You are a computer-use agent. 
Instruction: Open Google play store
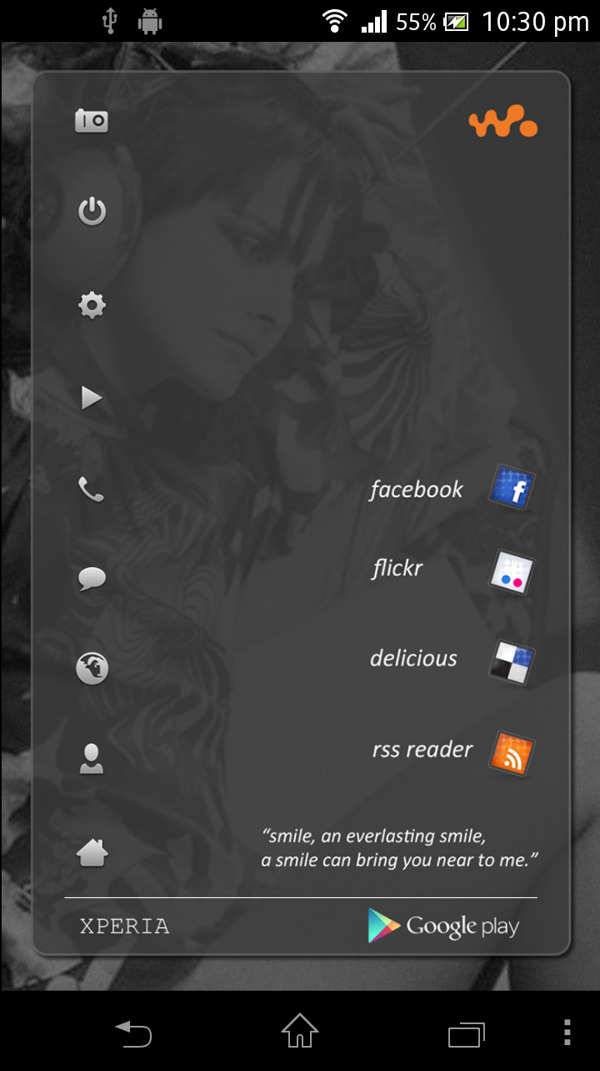443,926
